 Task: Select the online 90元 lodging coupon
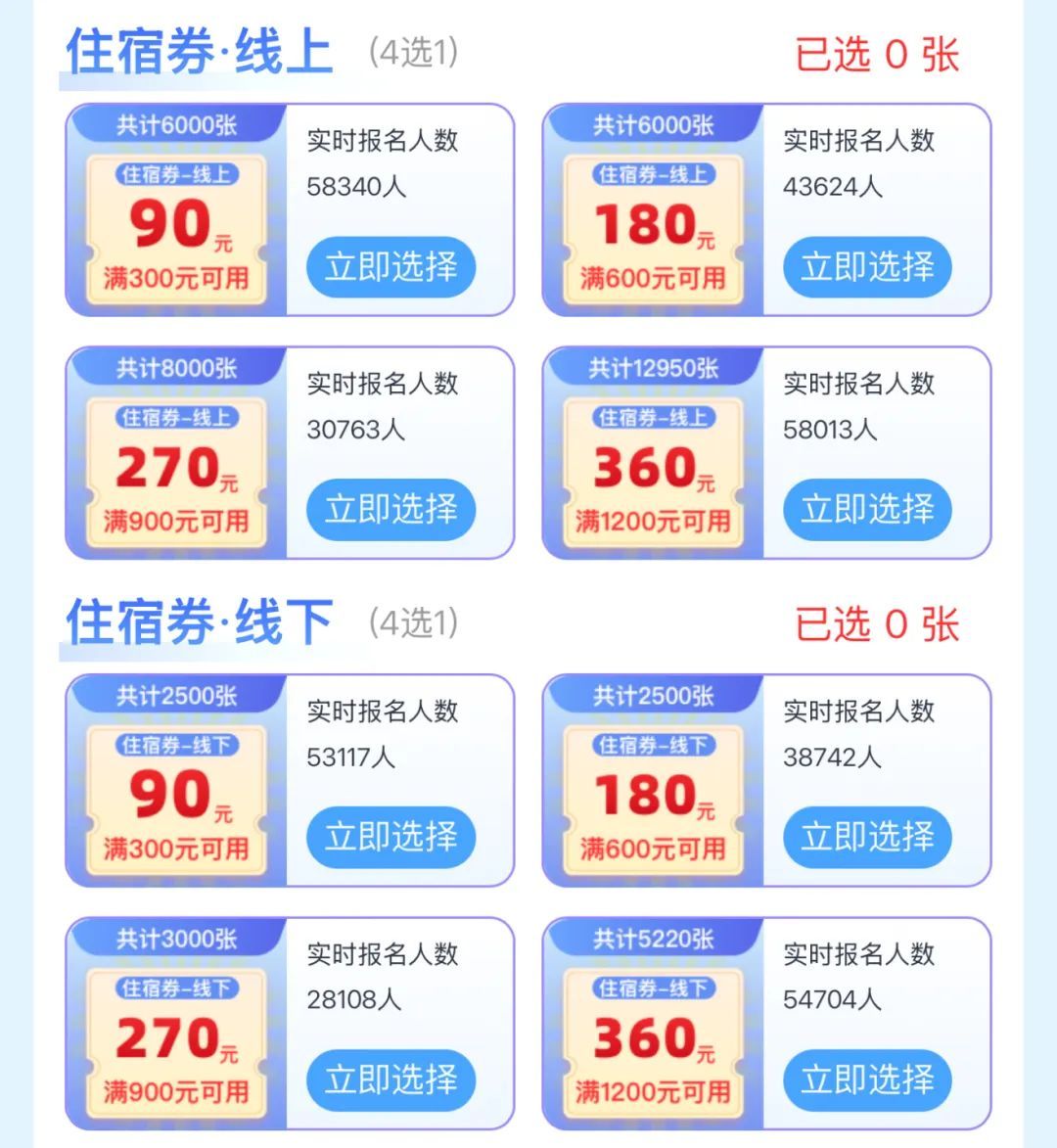tap(391, 266)
